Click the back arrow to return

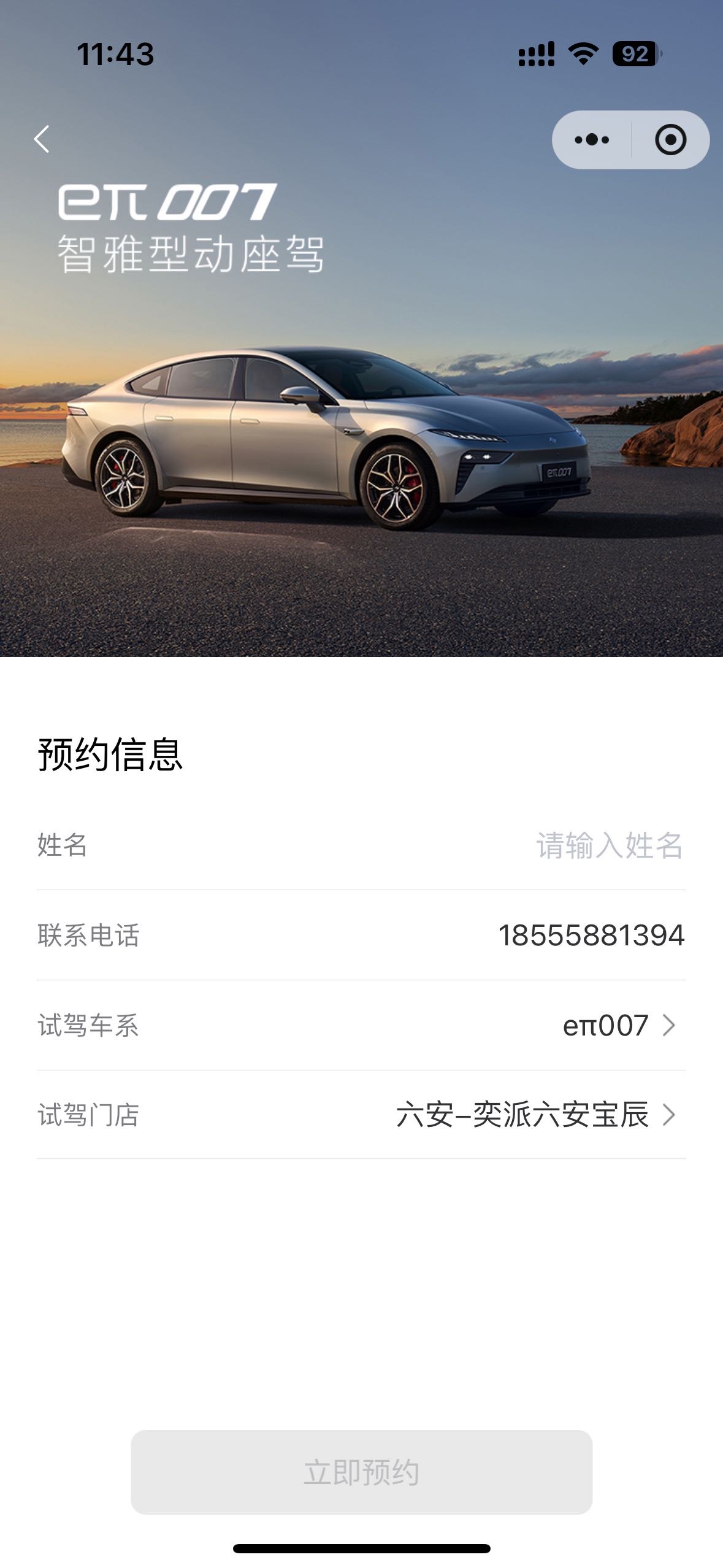point(41,140)
